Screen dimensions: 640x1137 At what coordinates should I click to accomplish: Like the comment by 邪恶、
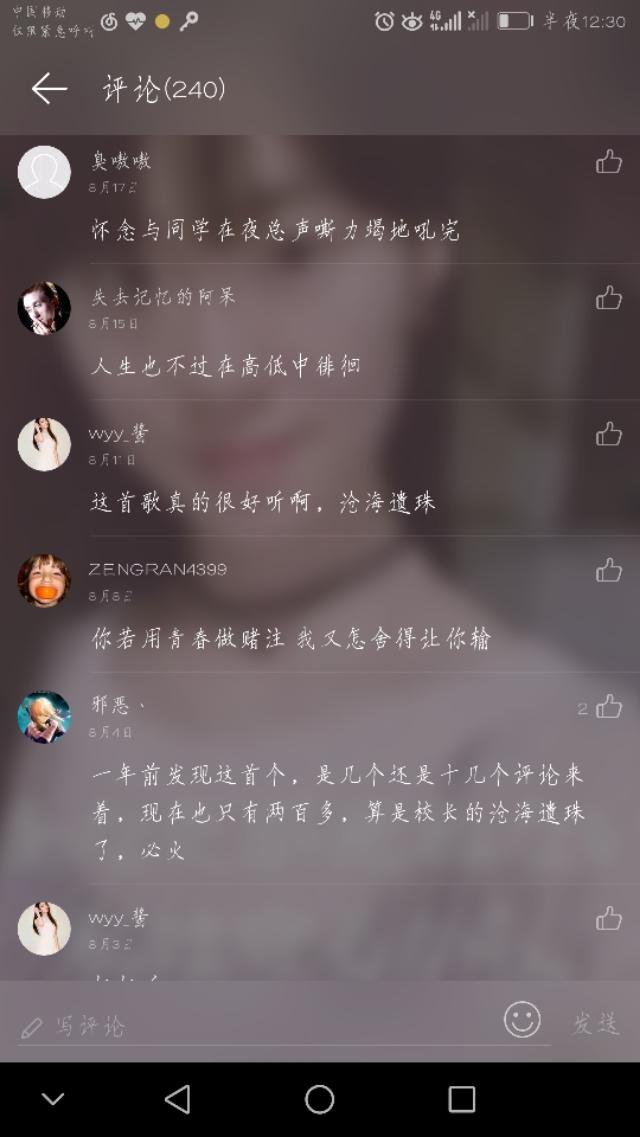pyautogui.click(x=609, y=707)
